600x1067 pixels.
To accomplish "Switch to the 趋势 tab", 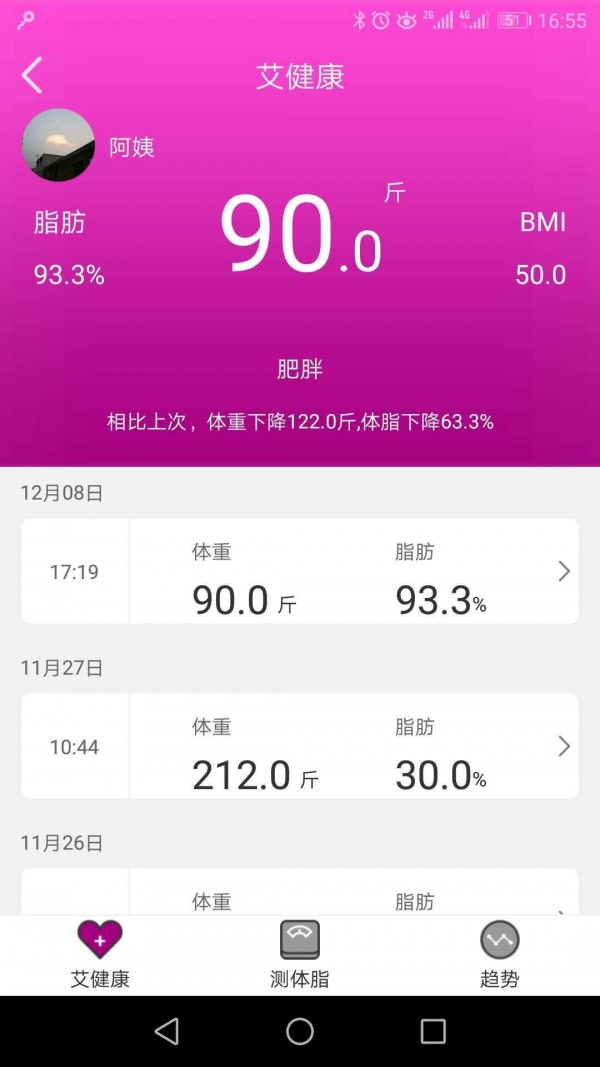I will (x=499, y=955).
